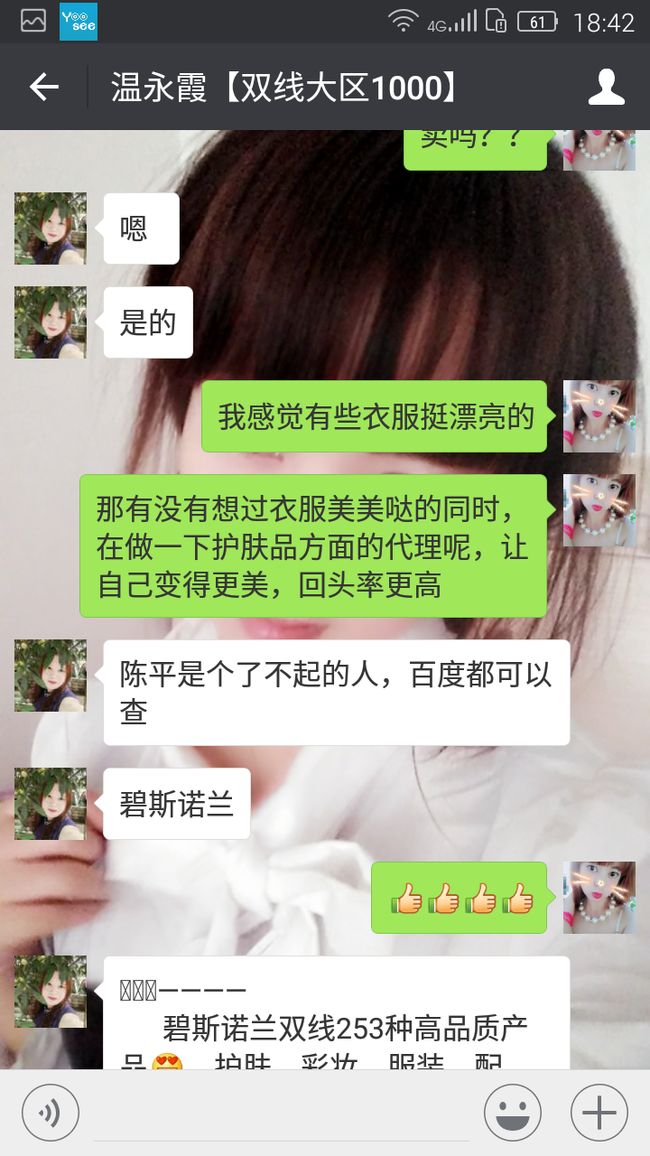Focus the message text field

(282, 1113)
